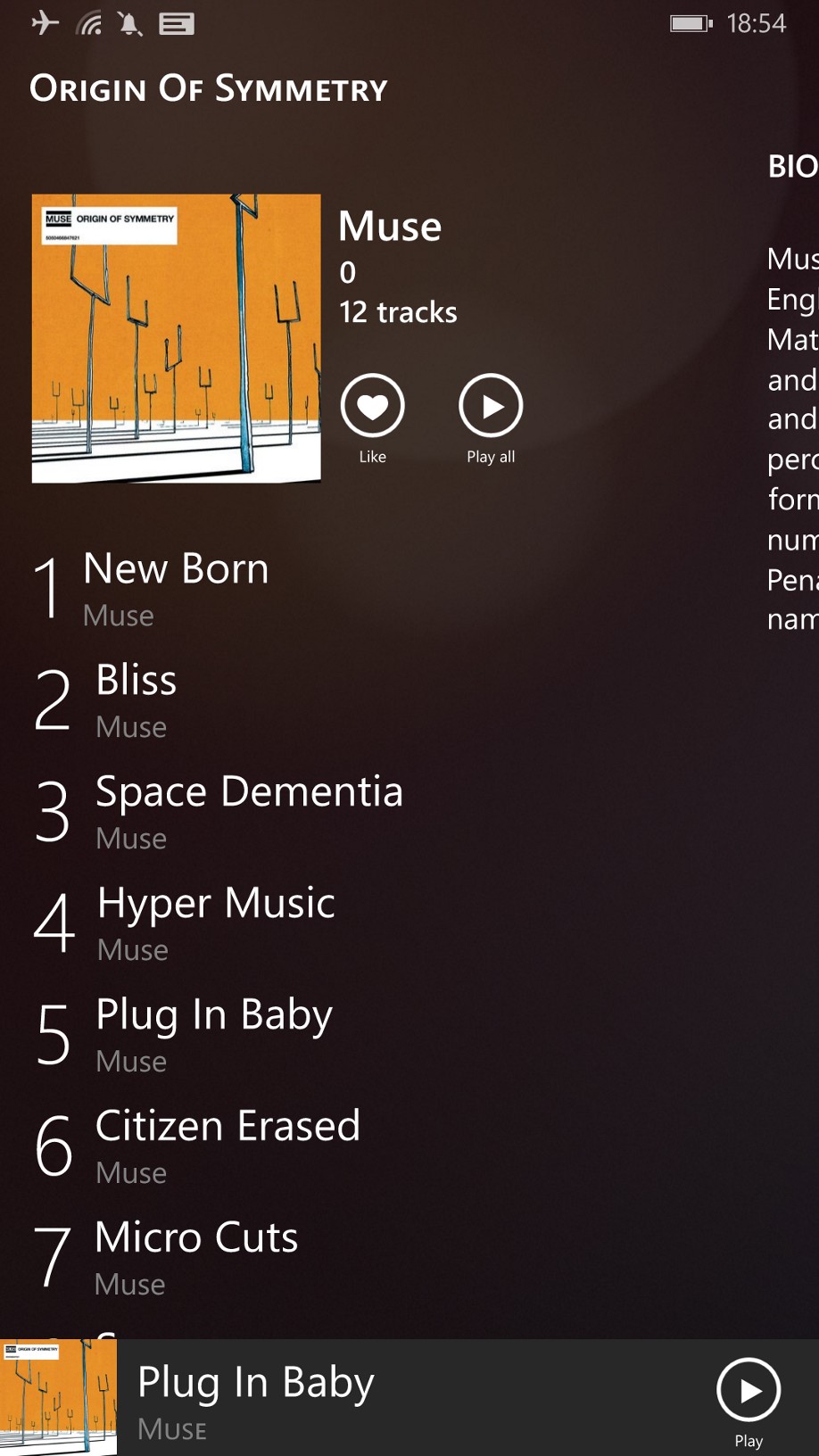Screen dimensions: 819x1456
Task: Open the artist name Muse
Action: (390, 227)
